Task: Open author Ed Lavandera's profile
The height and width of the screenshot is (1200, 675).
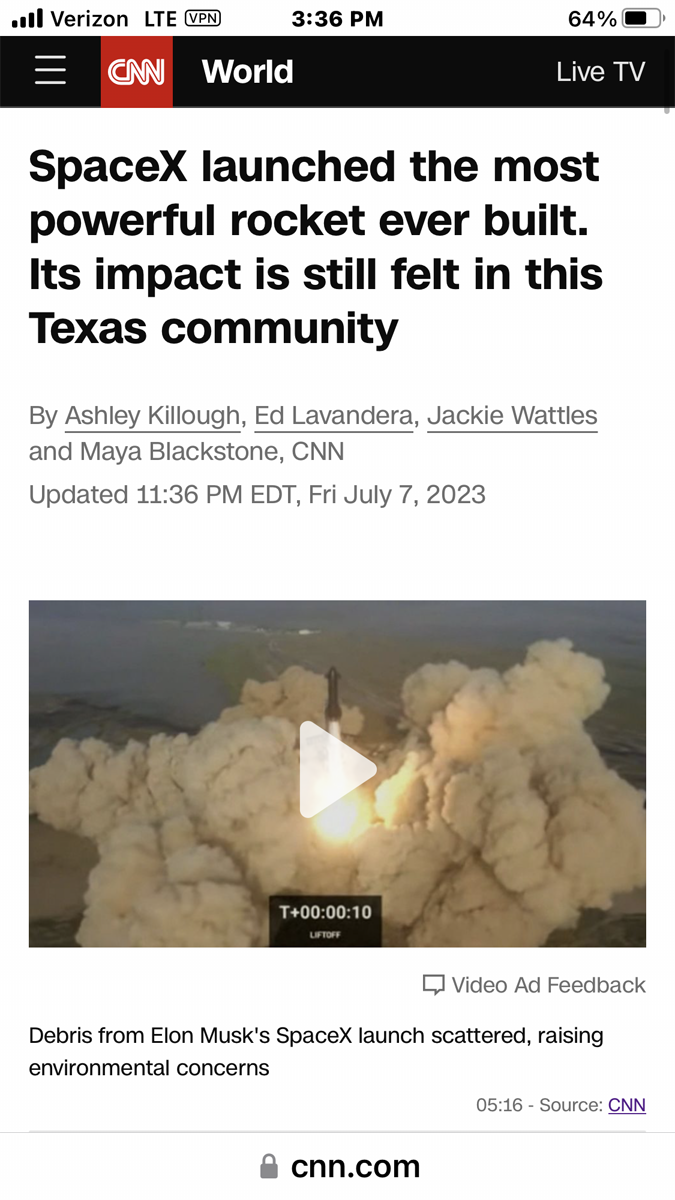Action: (x=333, y=415)
